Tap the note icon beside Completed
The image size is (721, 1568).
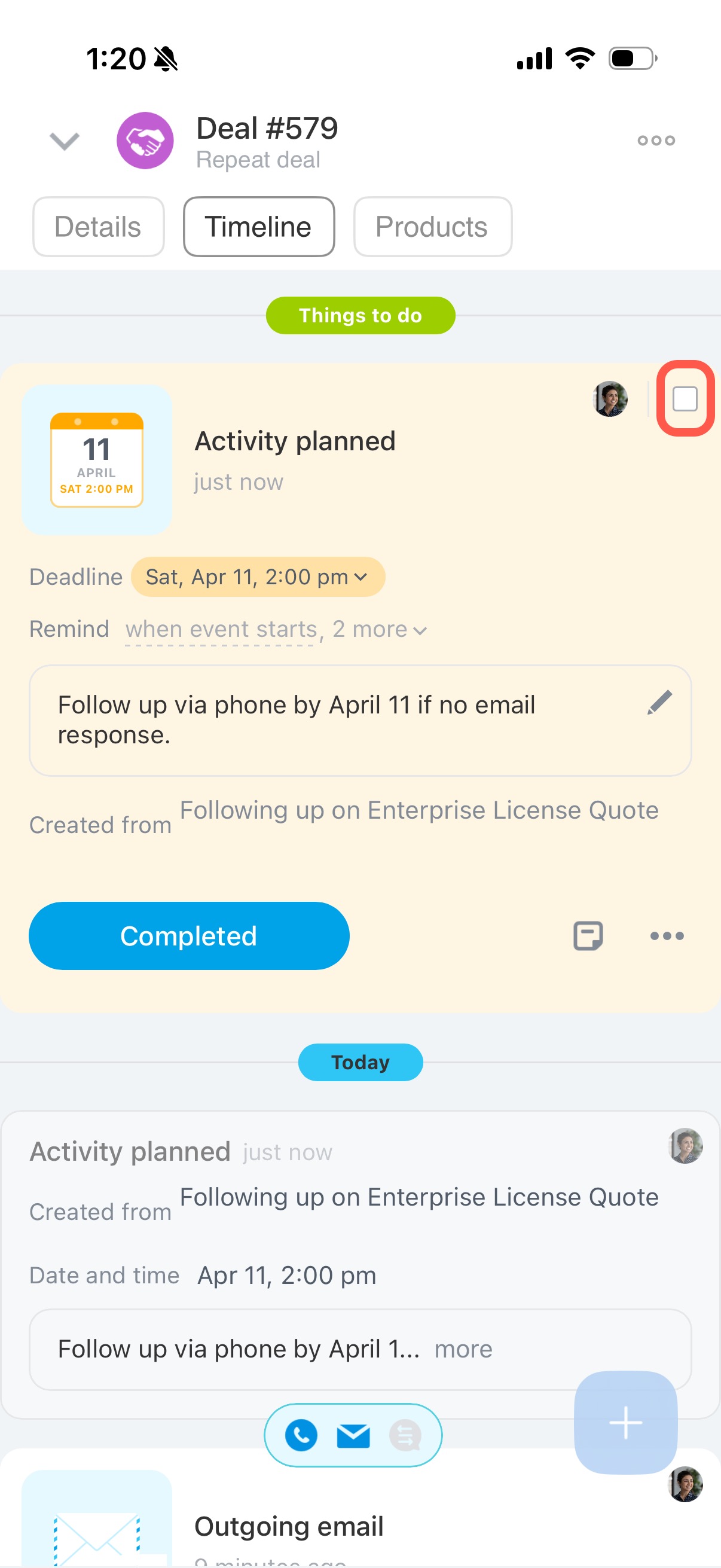click(x=587, y=935)
